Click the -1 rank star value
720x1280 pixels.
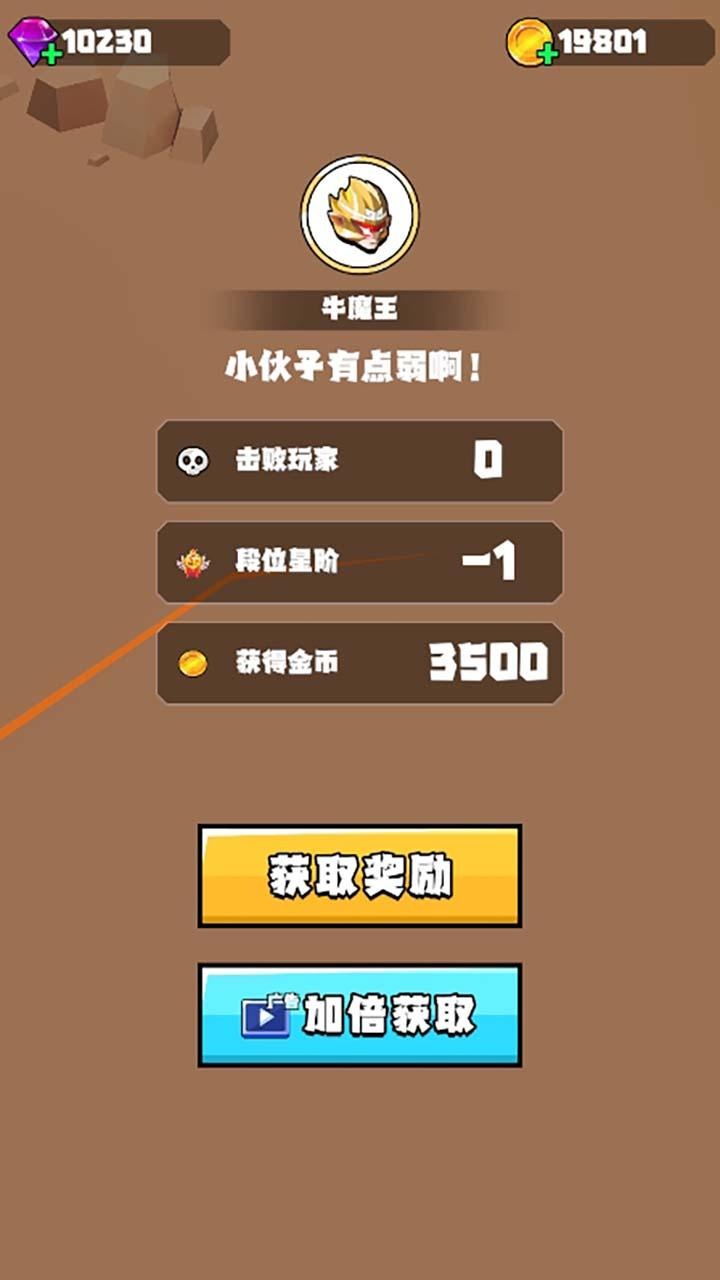[x=490, y=560]
